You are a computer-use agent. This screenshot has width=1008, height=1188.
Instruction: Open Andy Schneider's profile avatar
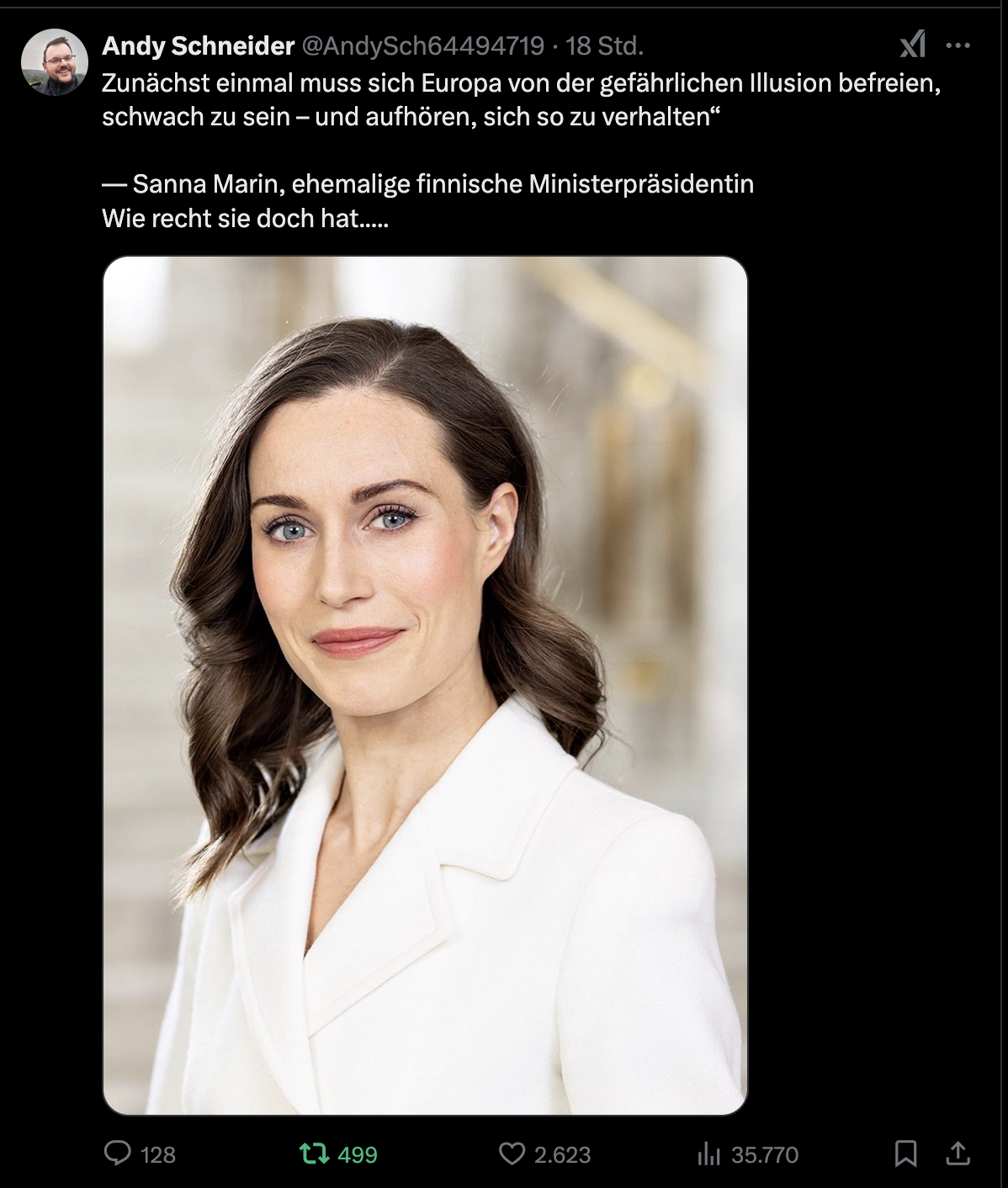coord(55,62)
